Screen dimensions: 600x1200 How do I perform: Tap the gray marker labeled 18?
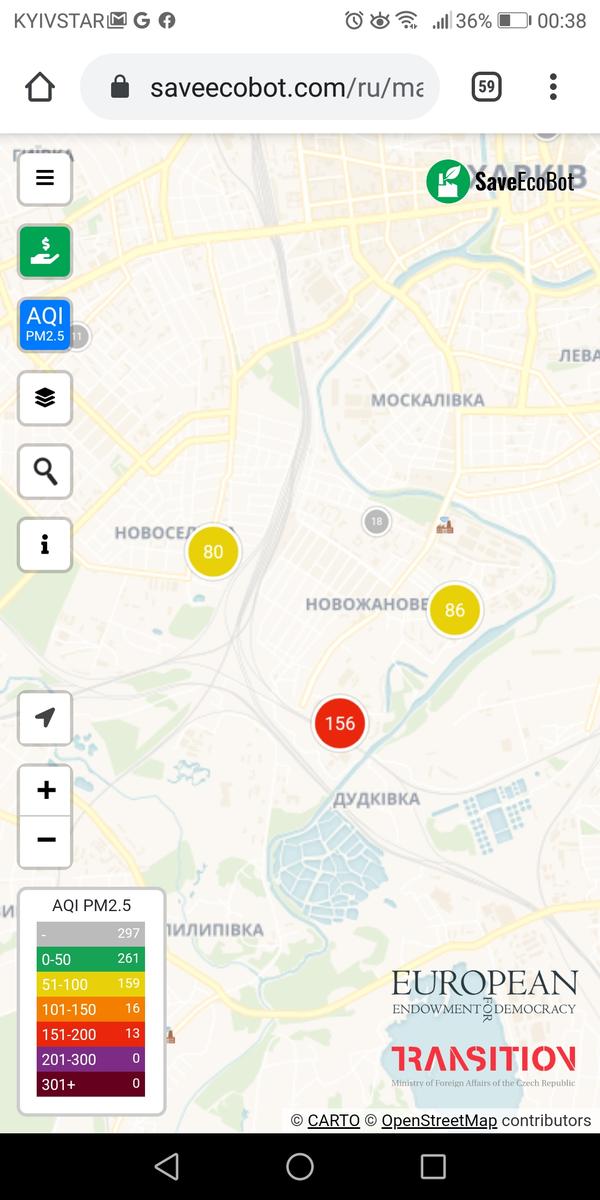376,521
